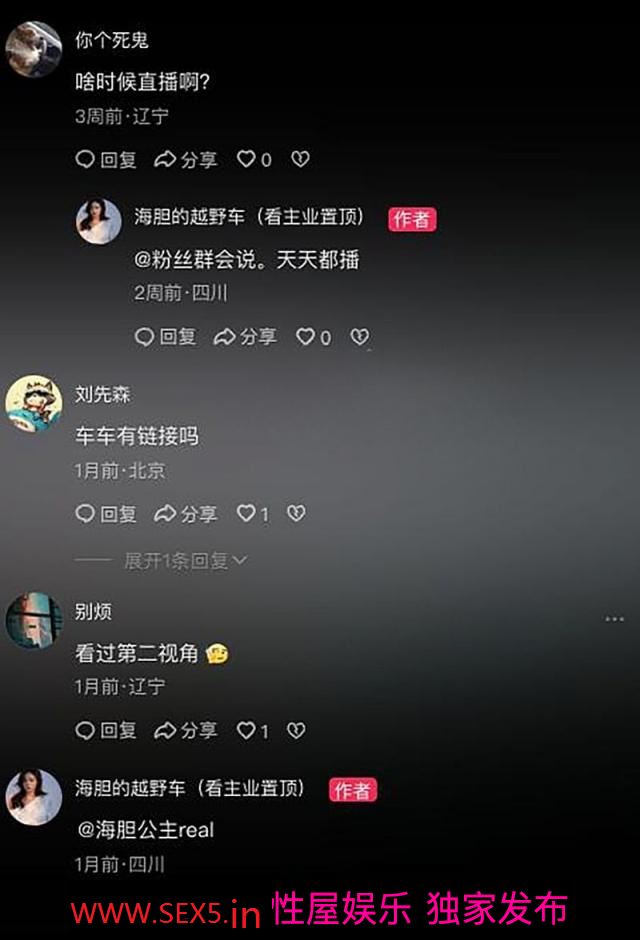Open 刘先森's profile avatar
The width and height of the screenshot is (640, 940).
pos(34,402)
